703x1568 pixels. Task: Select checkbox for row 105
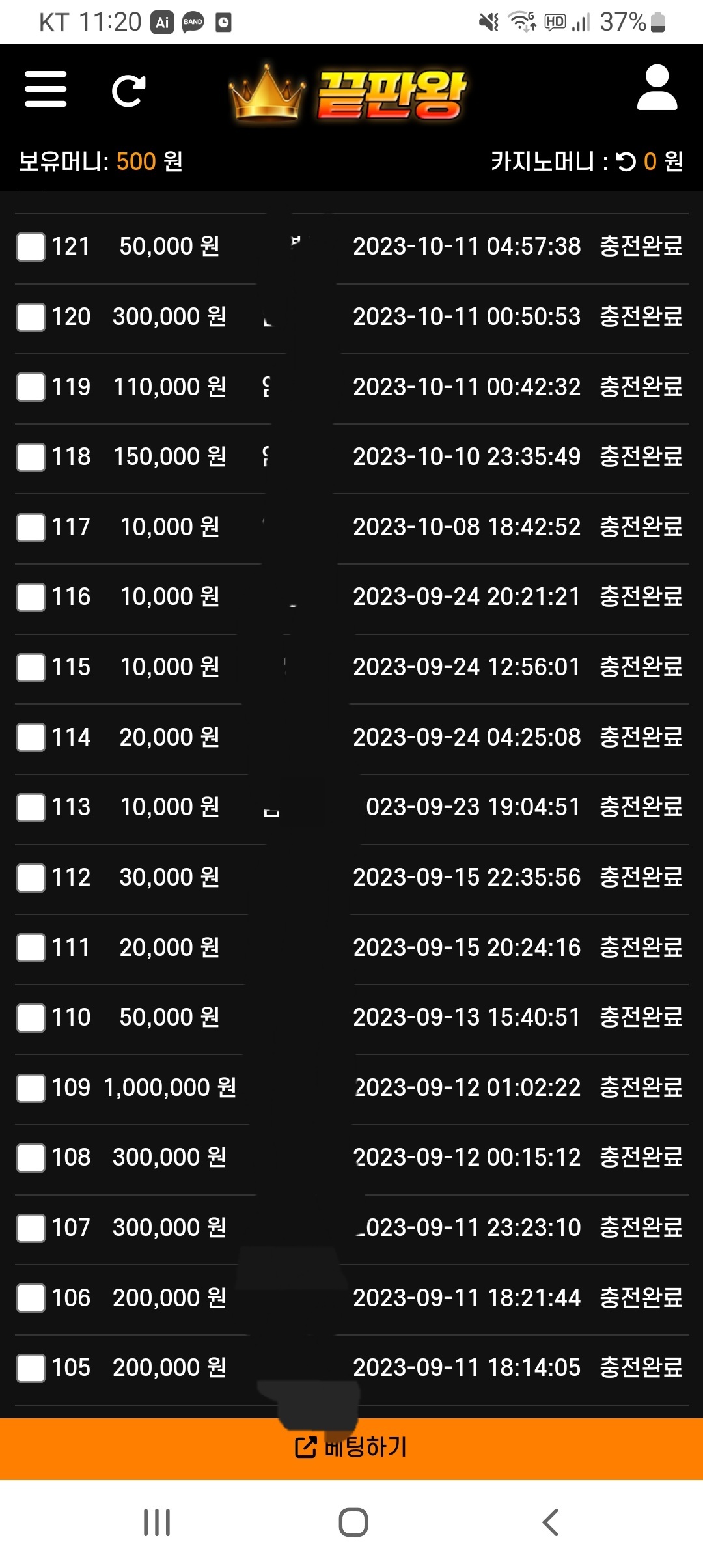[x=31, y=1368]
